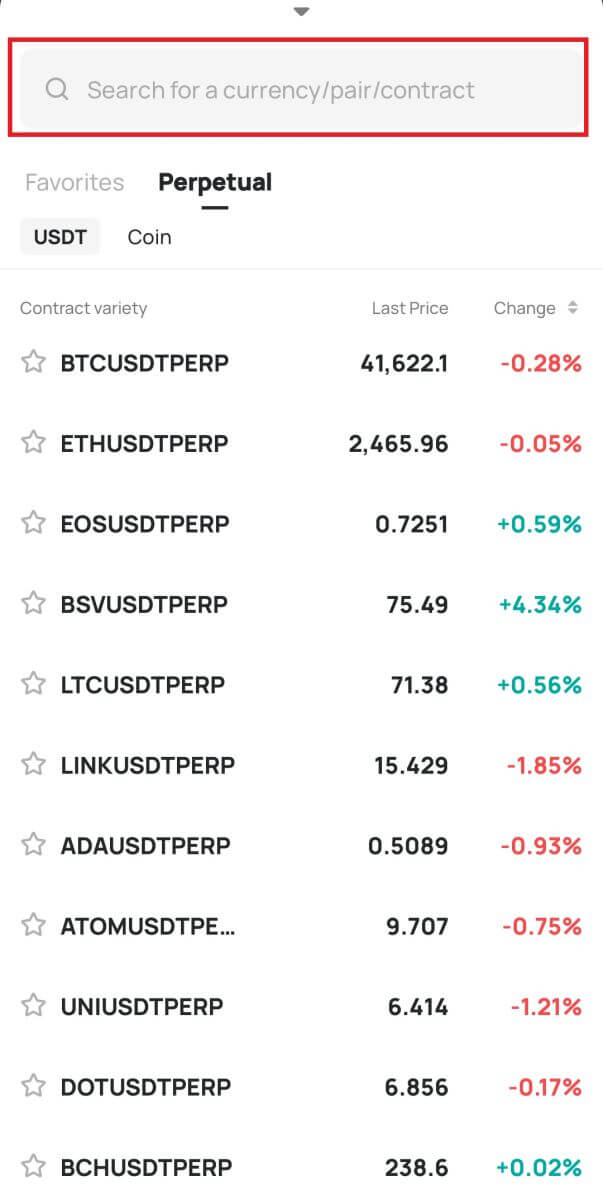Screen dimensions: 603x1200
Task: Open the ETHUSDTPERP contract
Action: 145,443
